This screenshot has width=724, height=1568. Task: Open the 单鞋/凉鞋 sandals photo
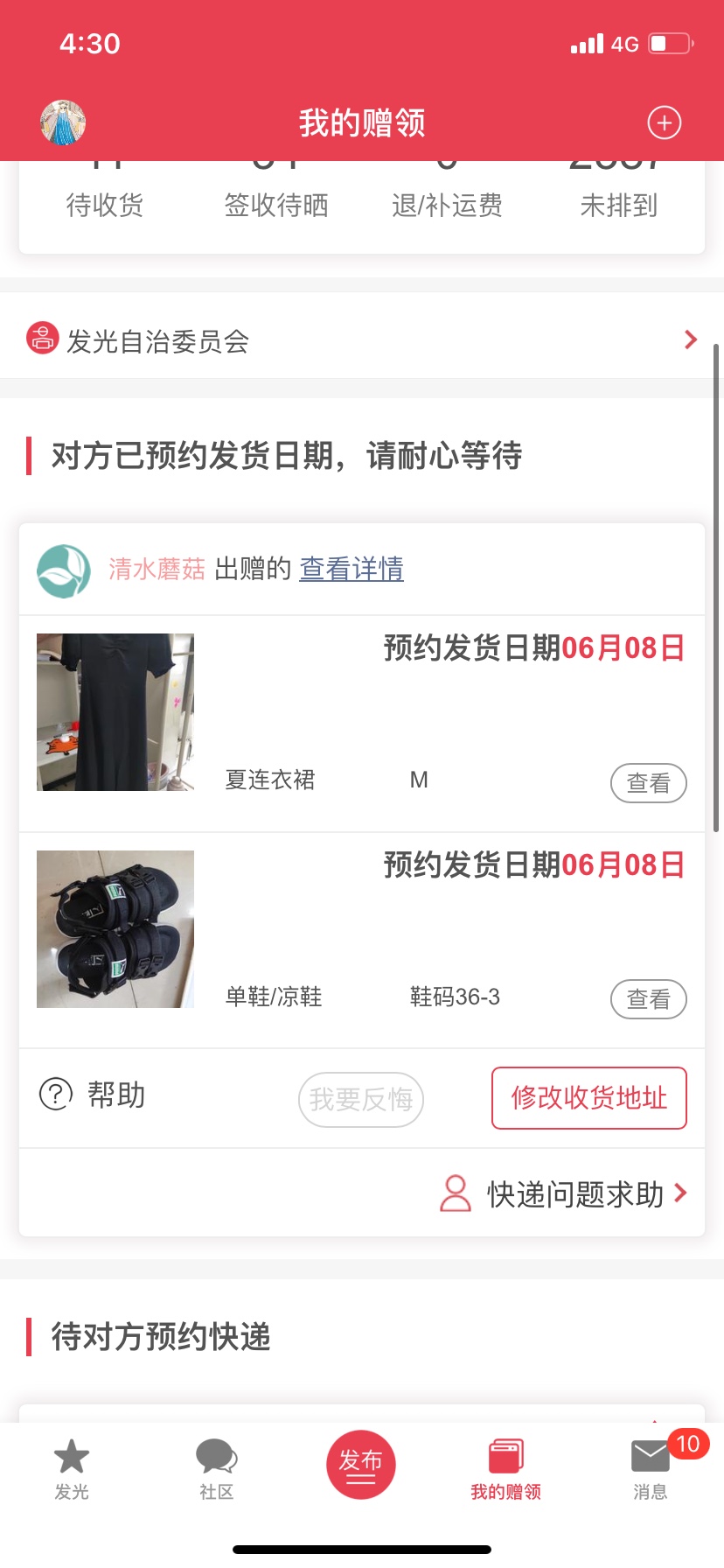115,929
